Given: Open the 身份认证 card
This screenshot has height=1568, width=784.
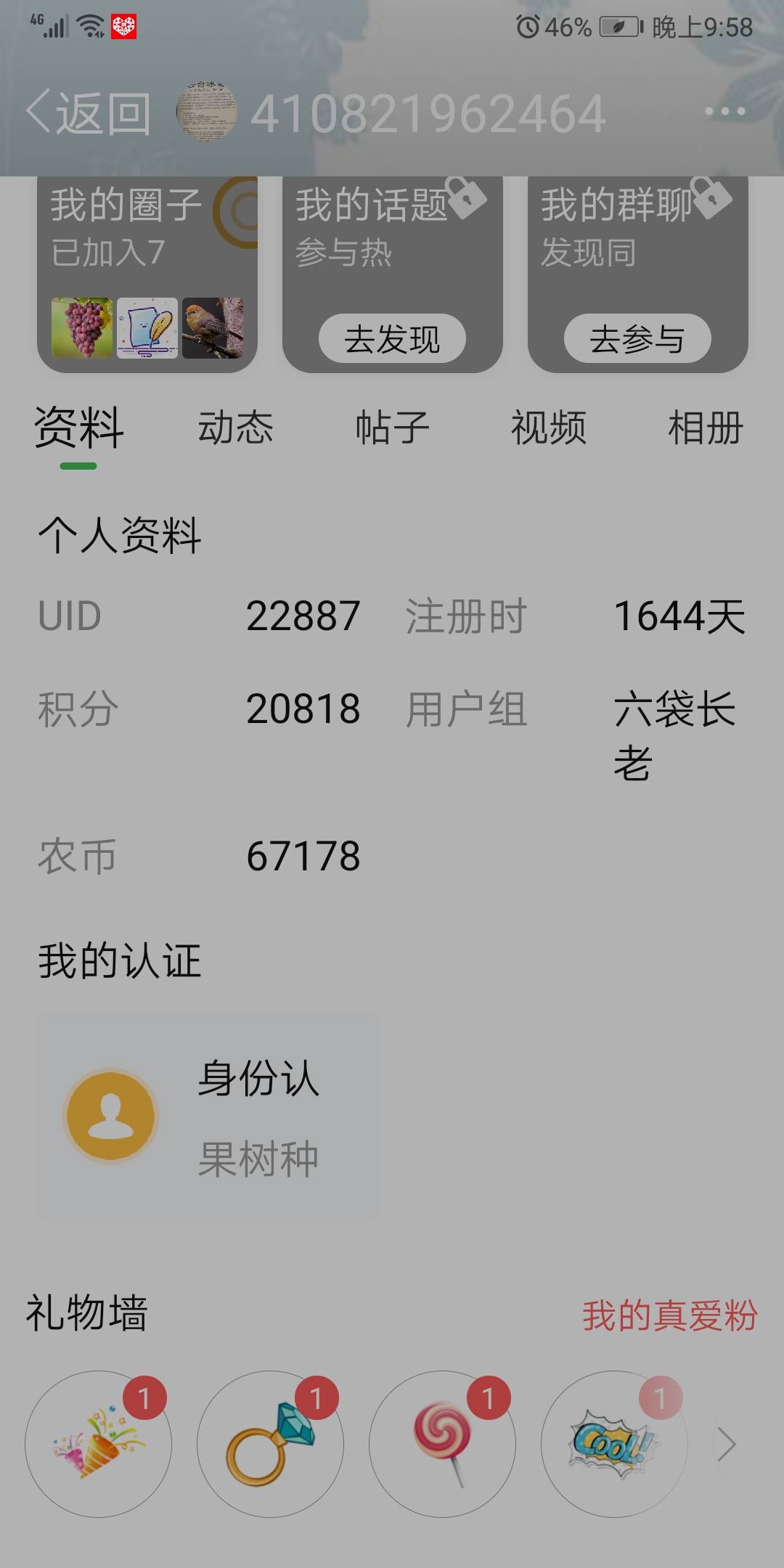Looking at the screenshot, I should click(208, 1116).
